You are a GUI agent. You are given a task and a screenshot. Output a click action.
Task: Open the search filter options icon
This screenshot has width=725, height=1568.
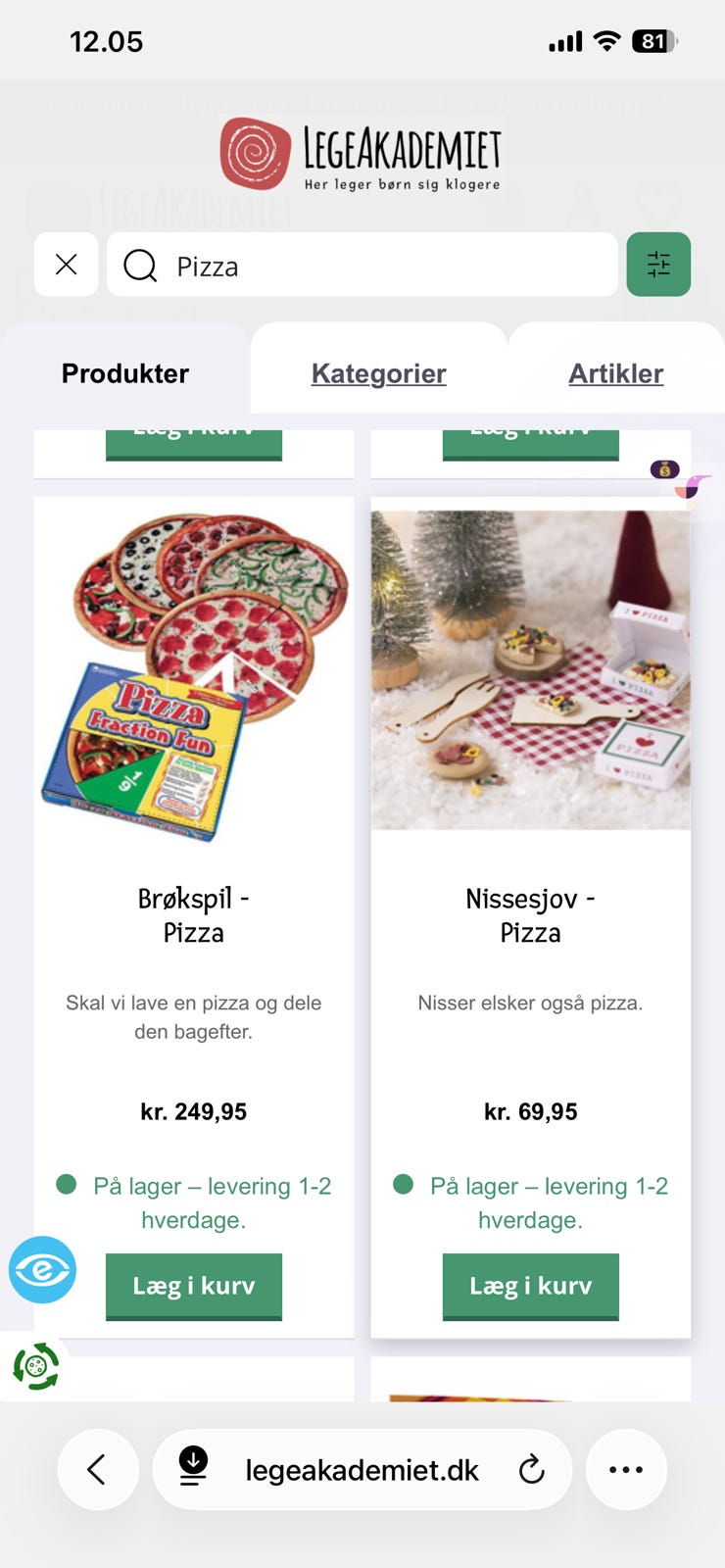click(658, 265)
